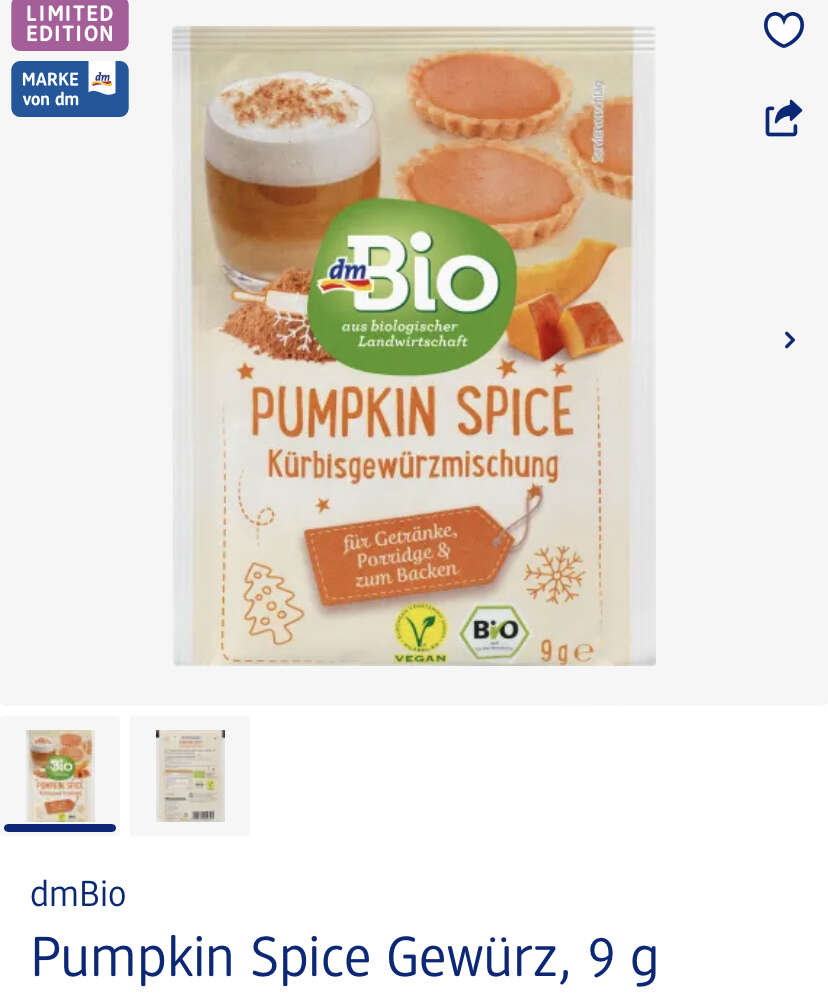Screen dimensions: 828x1006
Task: Share this Pumpkin Spice product
Action: click(783, 118)
